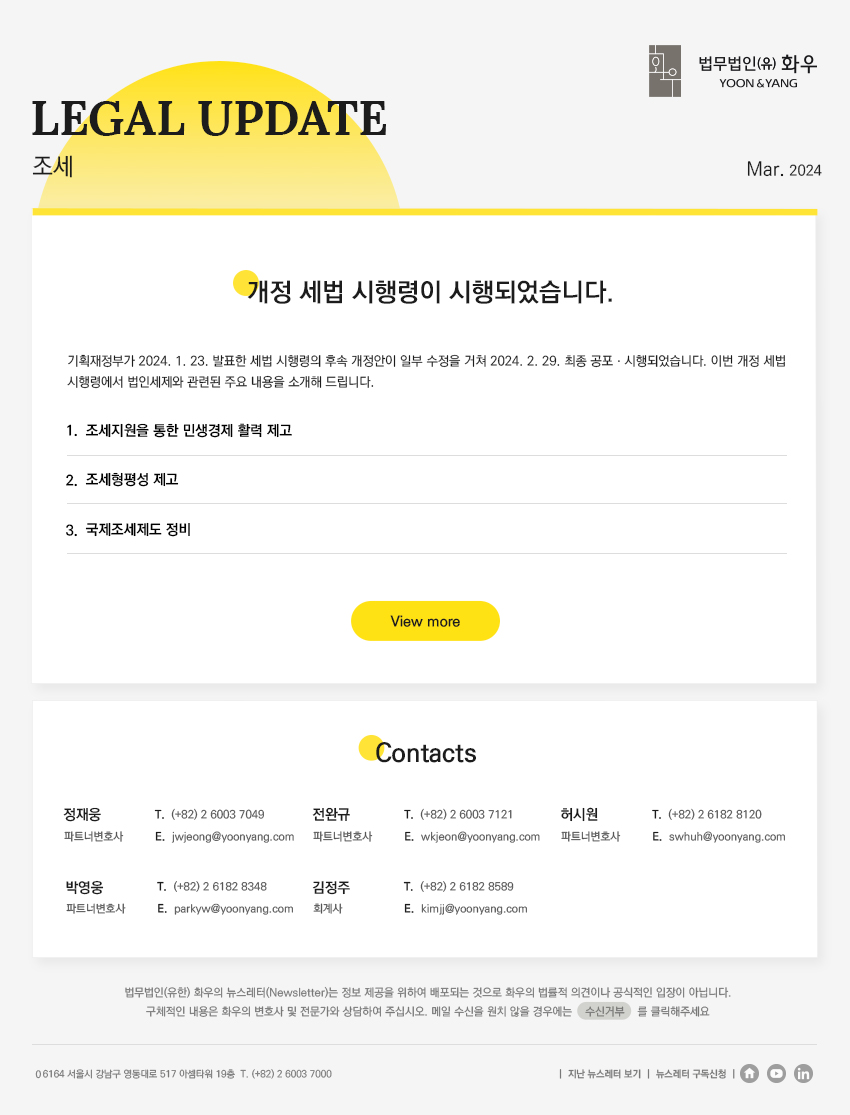The image size is (850, 1115).
Task: Open 뉴스레터 구독신청 link
Action: pyautogui.click(x=691, y=1074)
